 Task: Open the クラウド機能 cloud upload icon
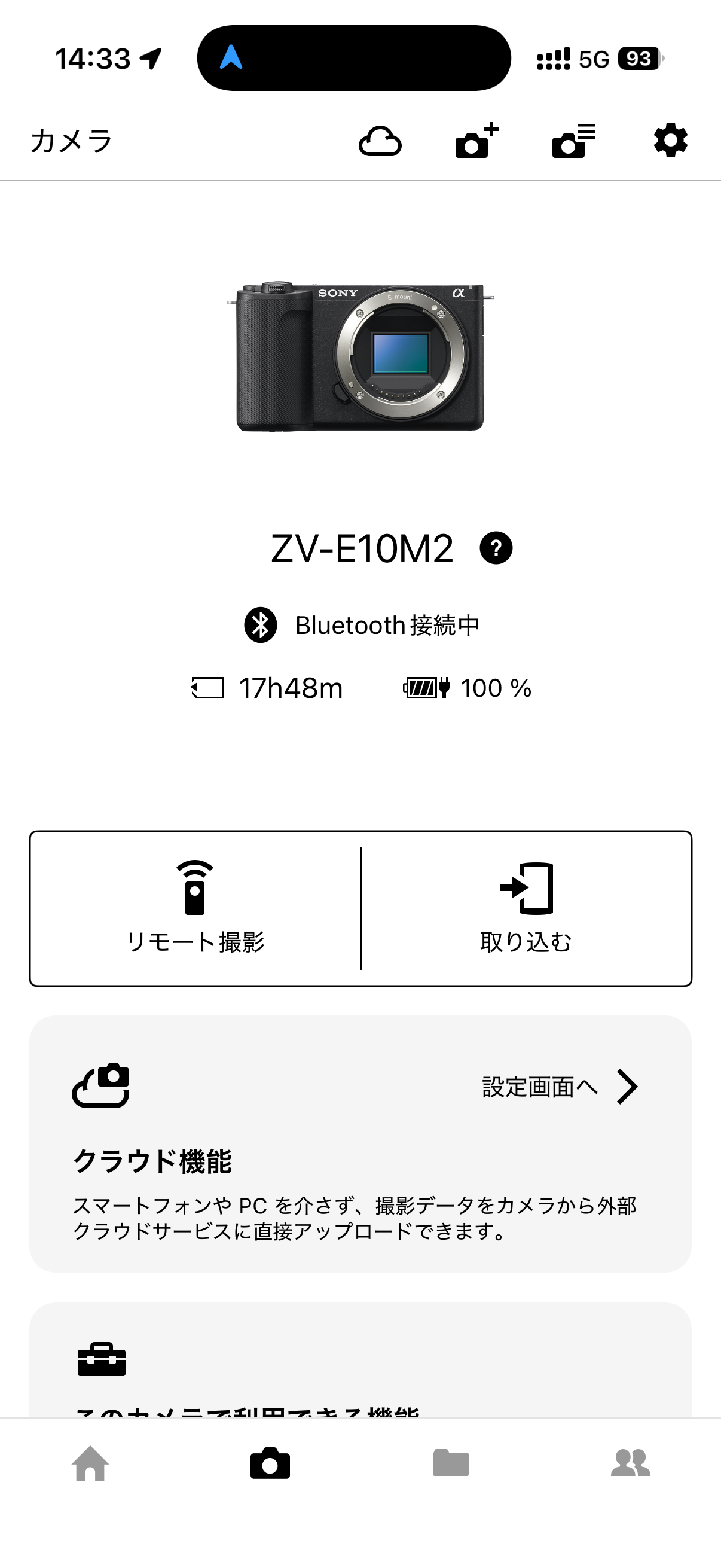pos(101,1086)
